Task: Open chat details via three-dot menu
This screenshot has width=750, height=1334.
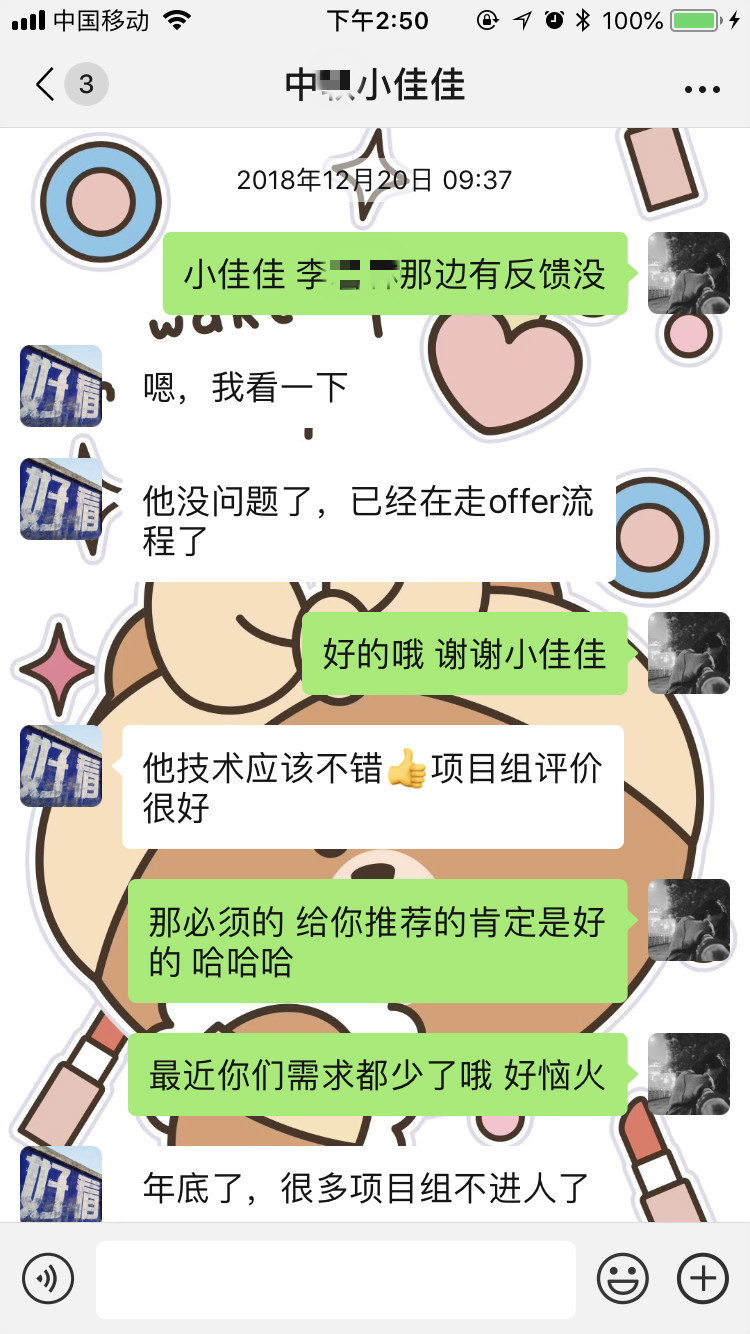Action: pyautogui.click(x=702, y=88)
